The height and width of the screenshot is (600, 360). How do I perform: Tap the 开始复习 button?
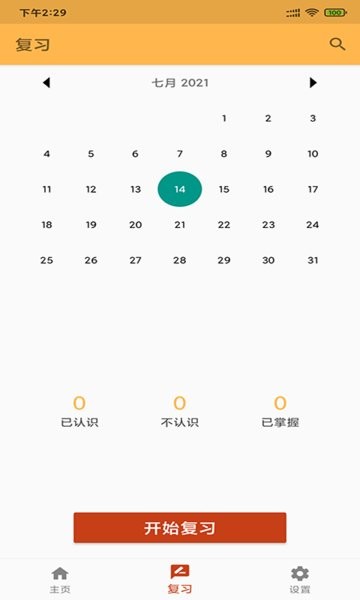tap(180, 528)
